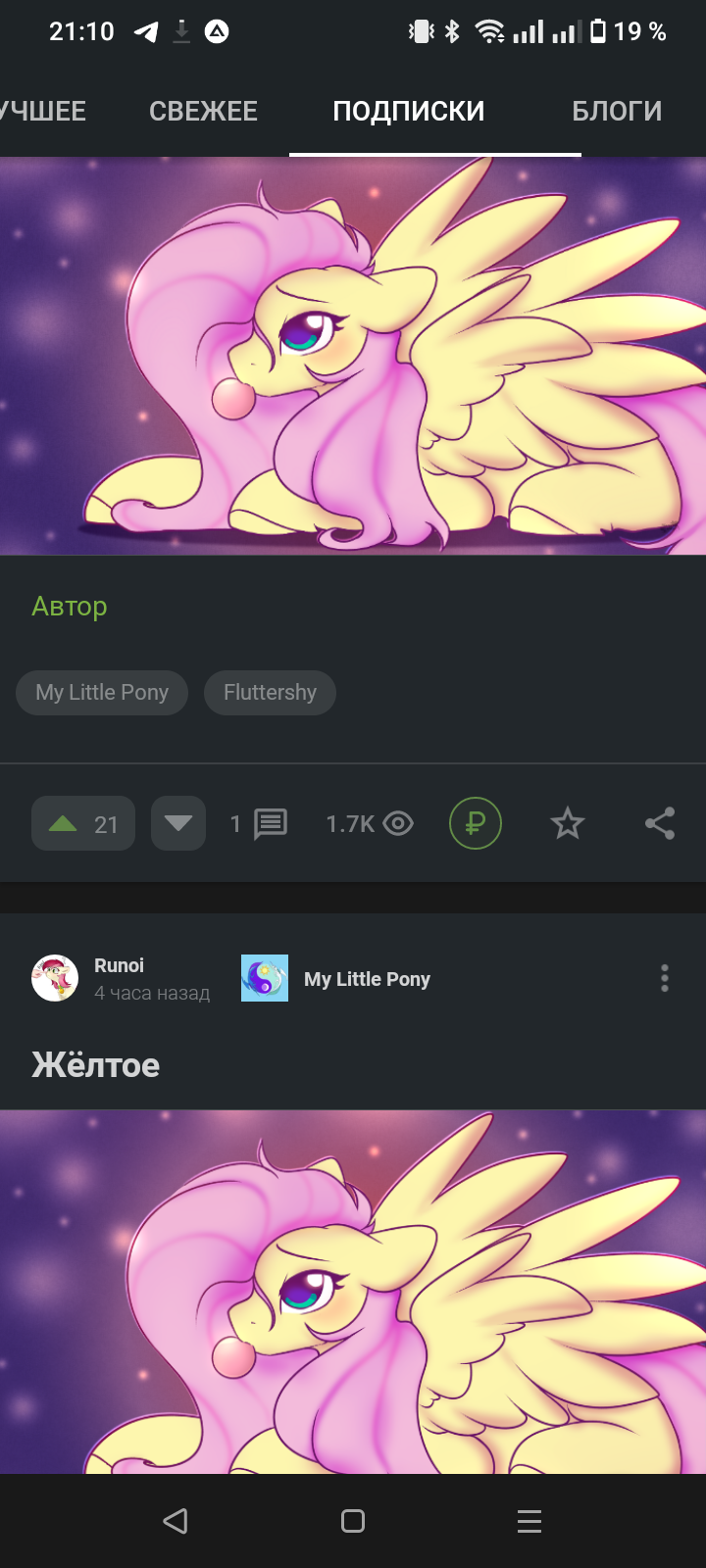Viewport: 706px width, 1568px height.
Task: Downvote the Fluttershy post
Action: coord(178,823)
